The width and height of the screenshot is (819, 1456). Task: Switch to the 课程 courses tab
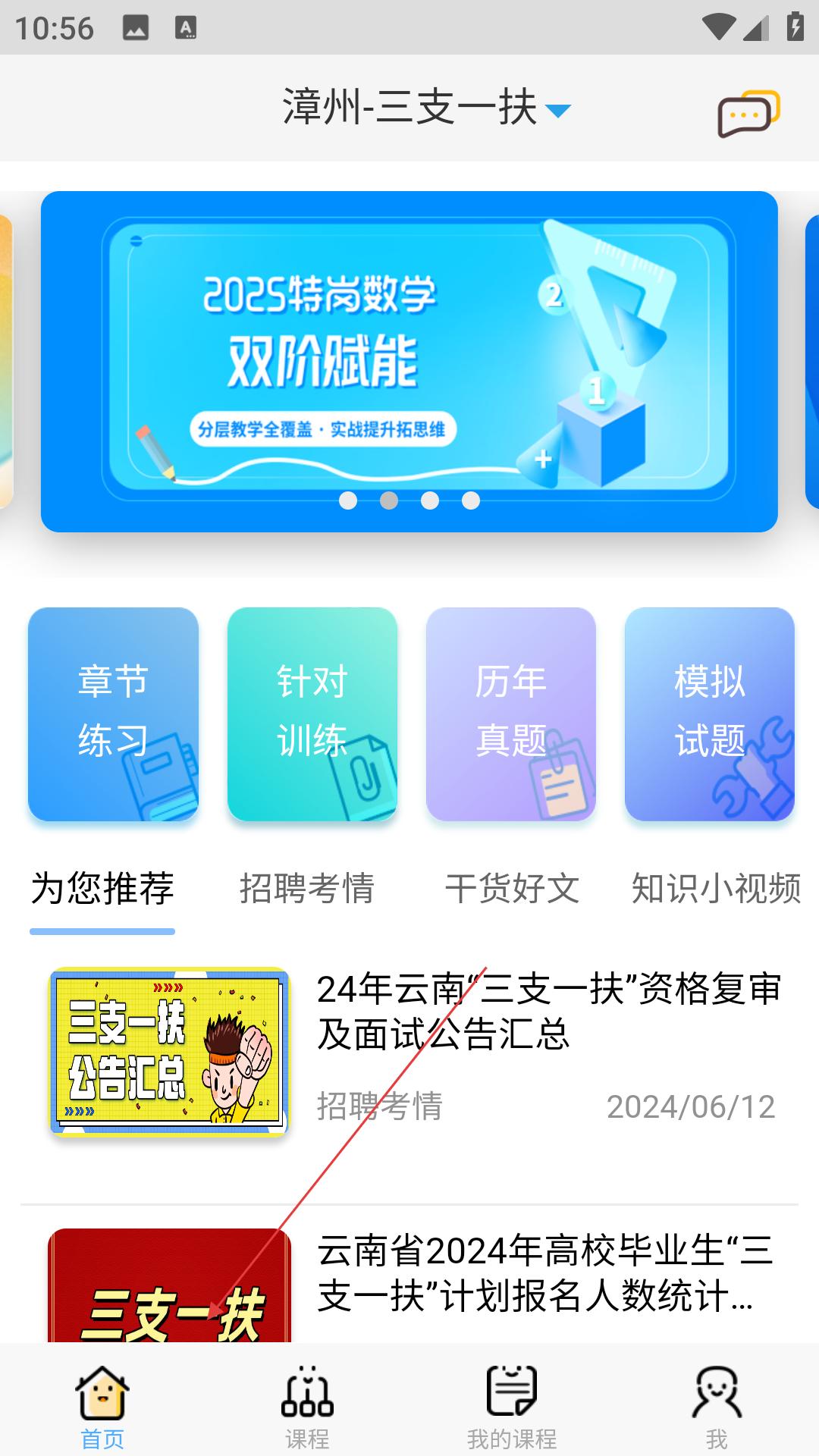pos(307,1407)
